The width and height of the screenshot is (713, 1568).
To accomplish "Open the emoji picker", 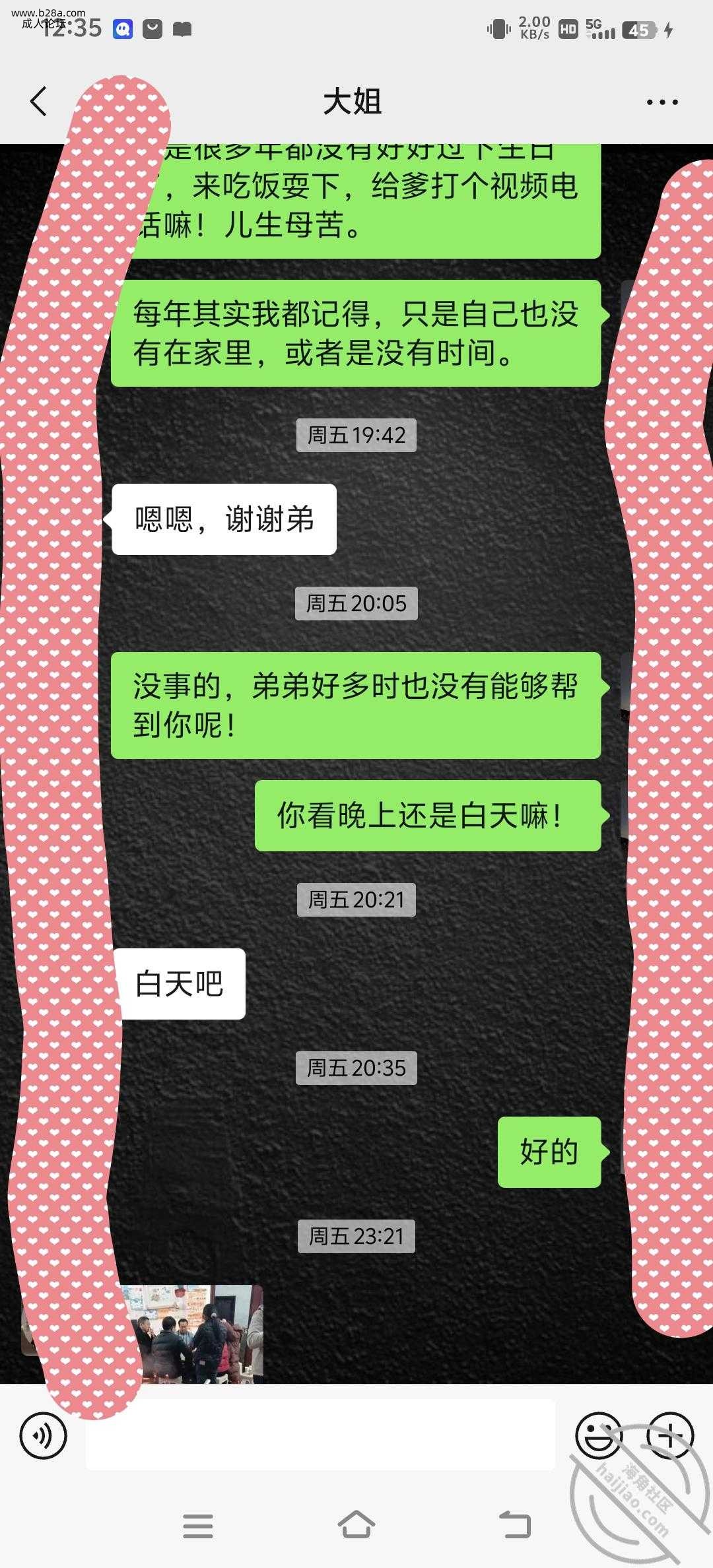I will click(x=598, y=1435).
